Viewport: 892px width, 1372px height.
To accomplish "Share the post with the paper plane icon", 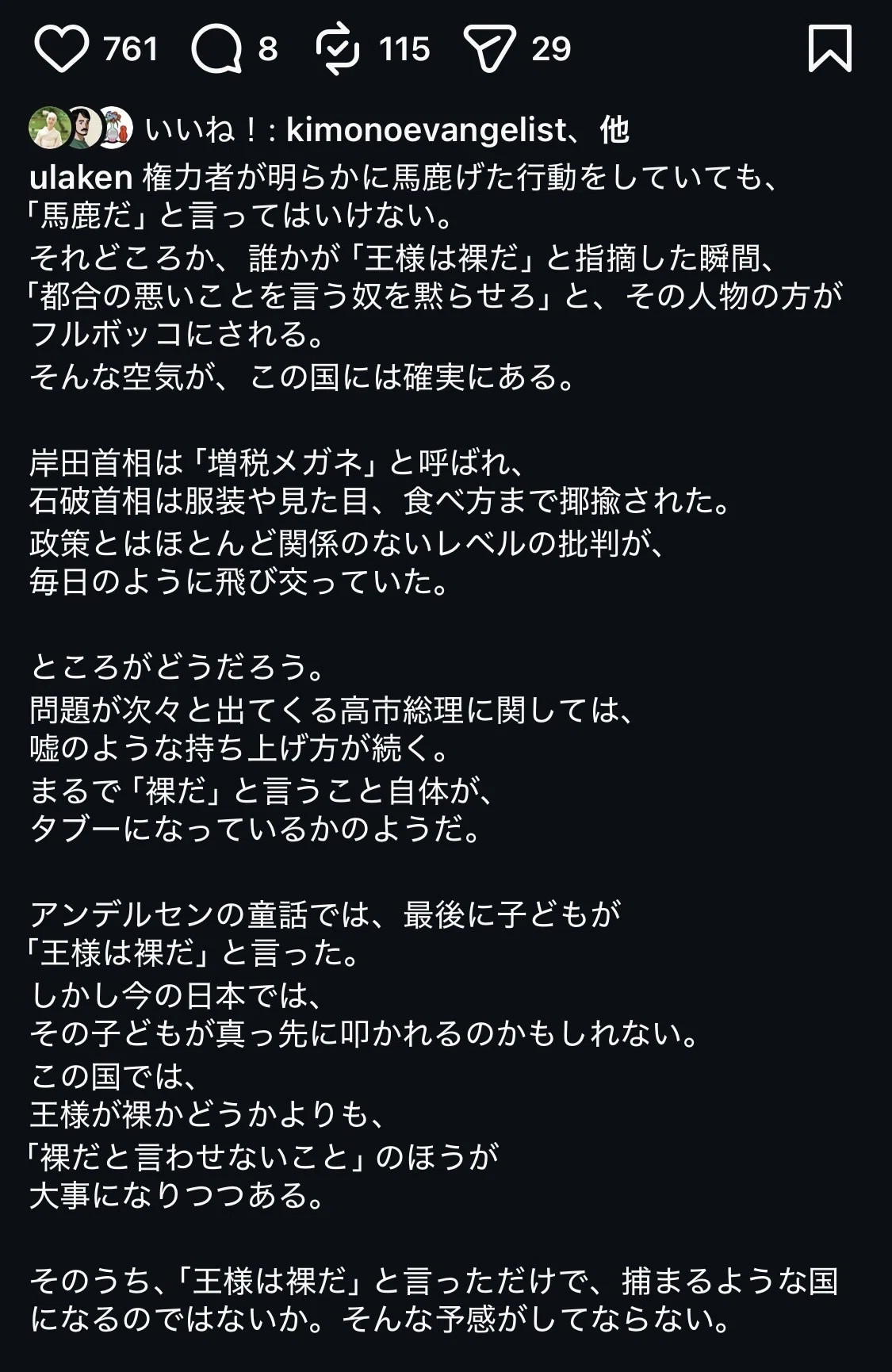I will click(x=492, y=49).
